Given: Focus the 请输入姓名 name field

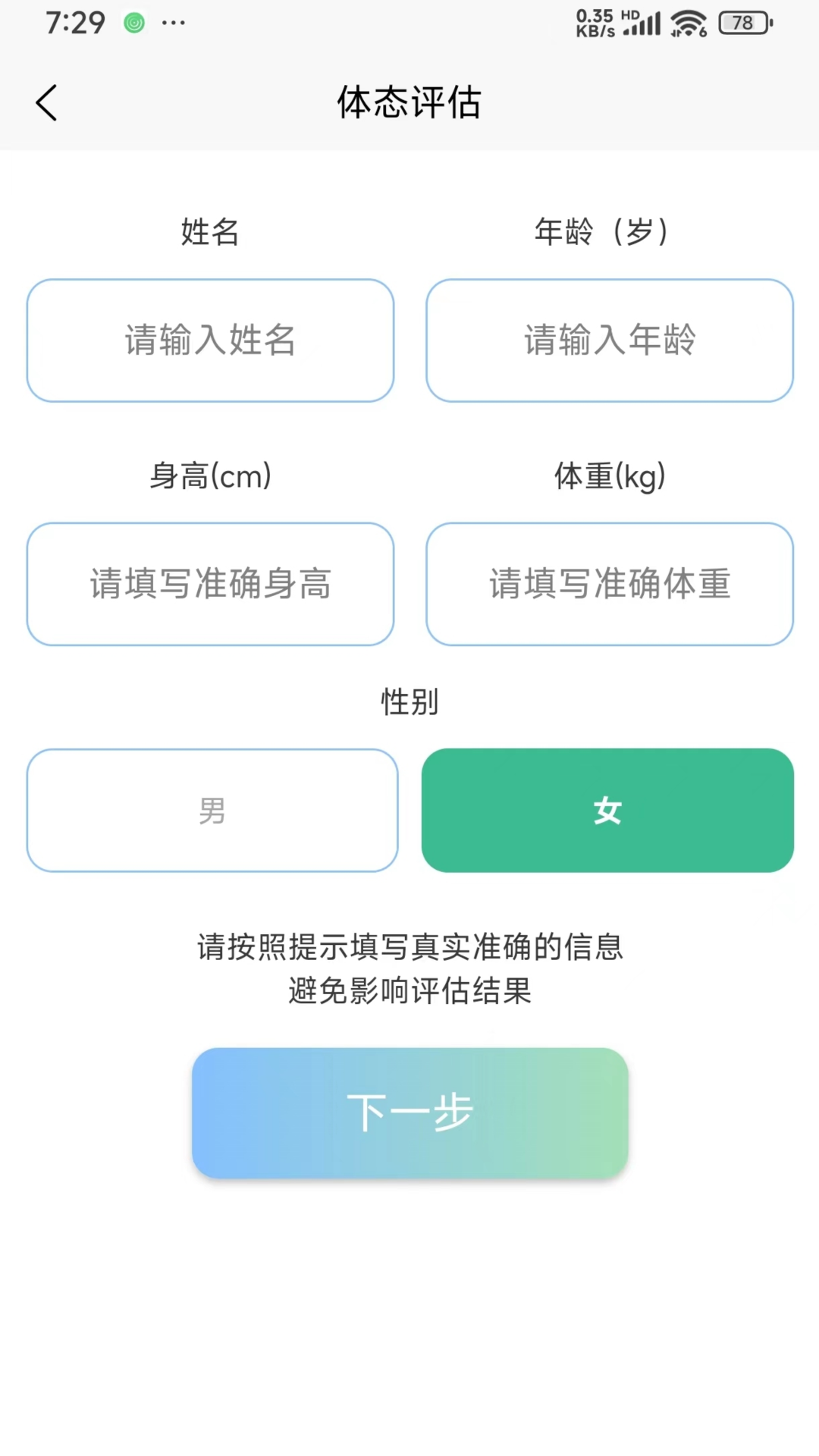Looking at the screenshot, I should (x=211, y=340).
